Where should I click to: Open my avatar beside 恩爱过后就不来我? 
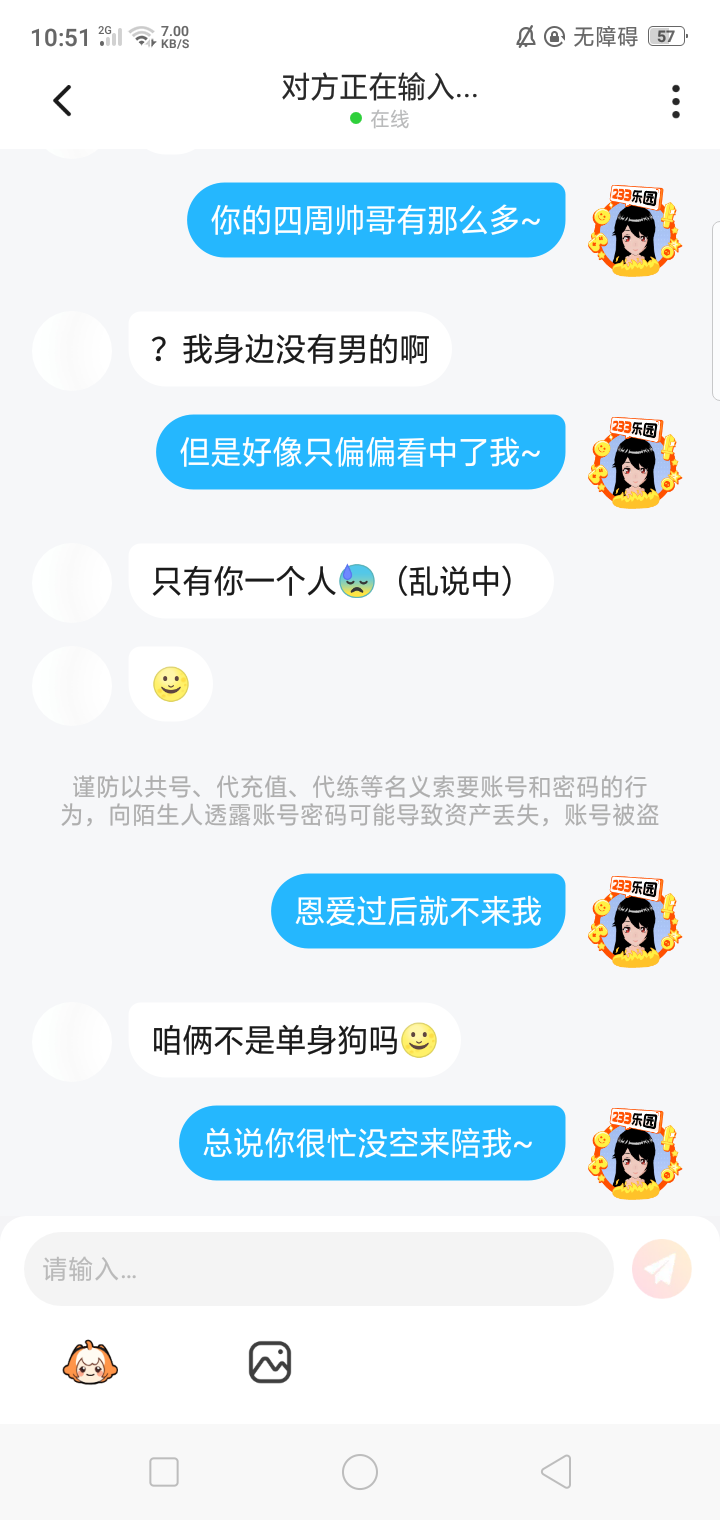pyautogui.click(x=635, y=920)
